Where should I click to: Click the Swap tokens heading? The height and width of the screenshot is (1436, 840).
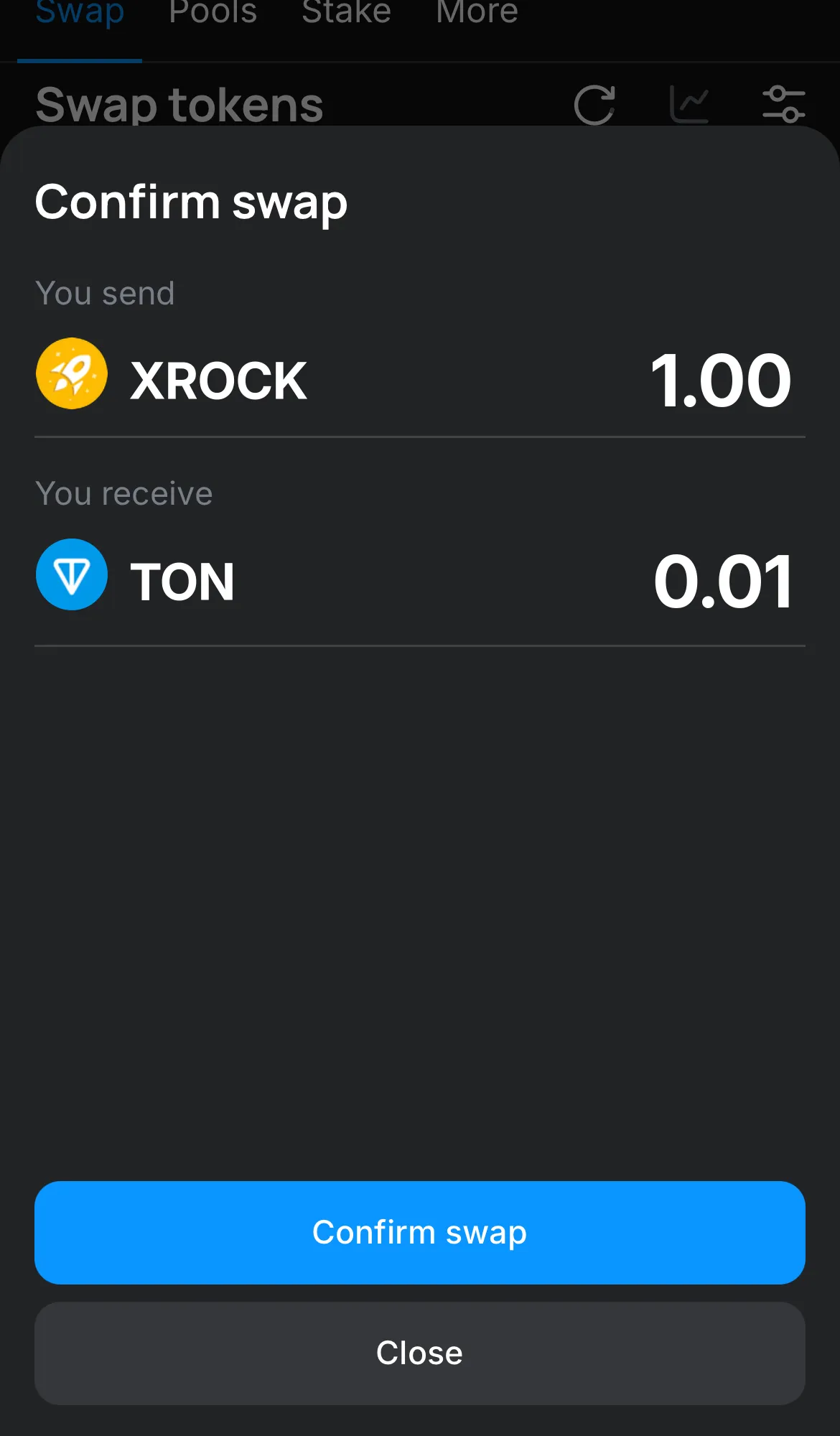179,104
